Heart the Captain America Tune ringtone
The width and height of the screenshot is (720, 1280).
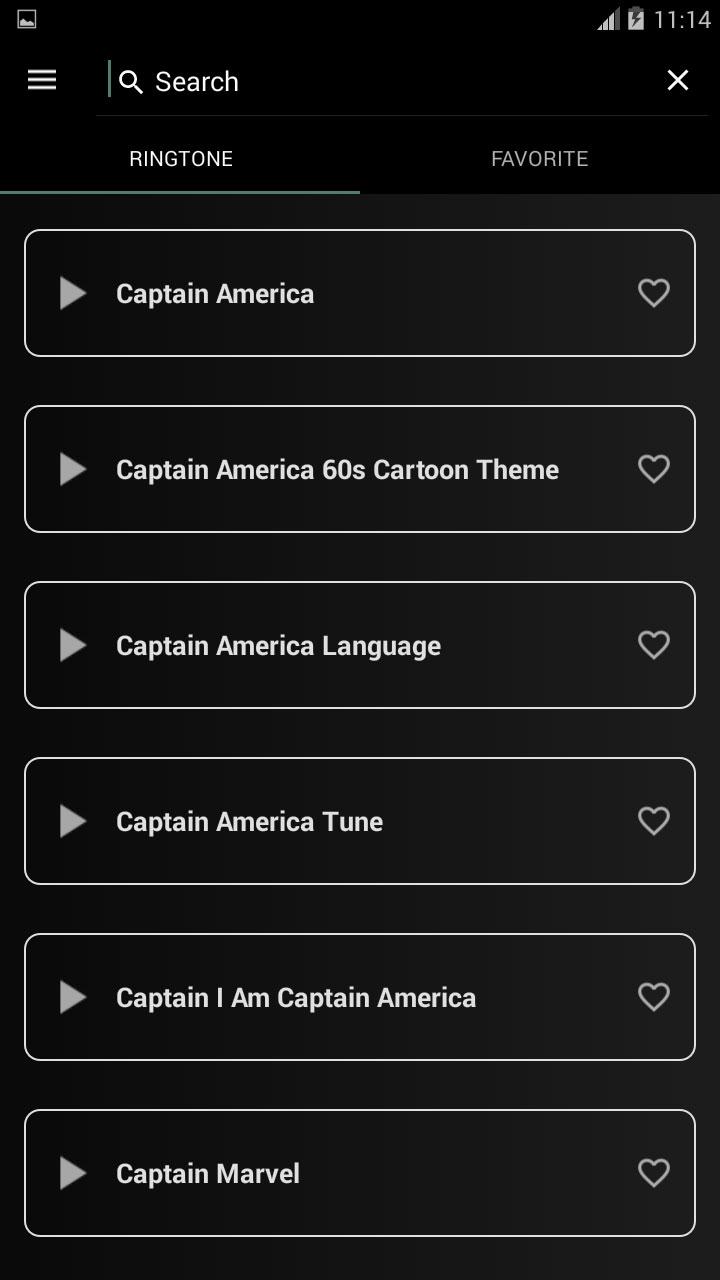coord(653,821)
